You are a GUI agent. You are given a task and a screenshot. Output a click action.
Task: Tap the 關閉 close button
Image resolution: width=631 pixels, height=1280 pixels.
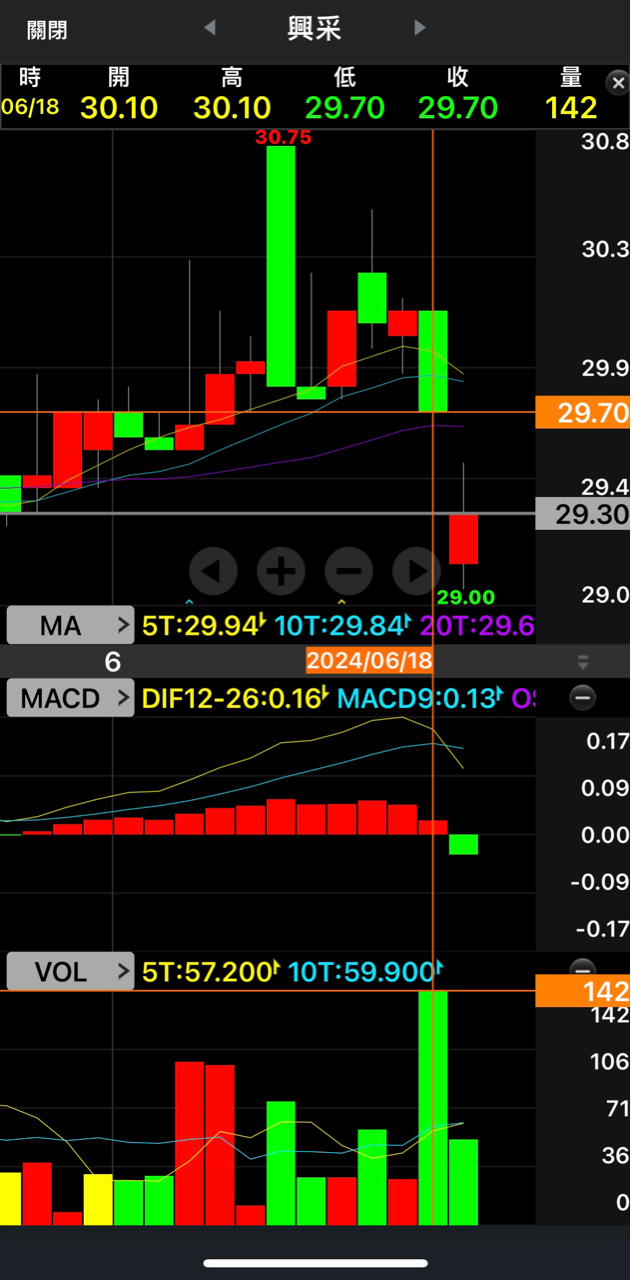(47, 30)
